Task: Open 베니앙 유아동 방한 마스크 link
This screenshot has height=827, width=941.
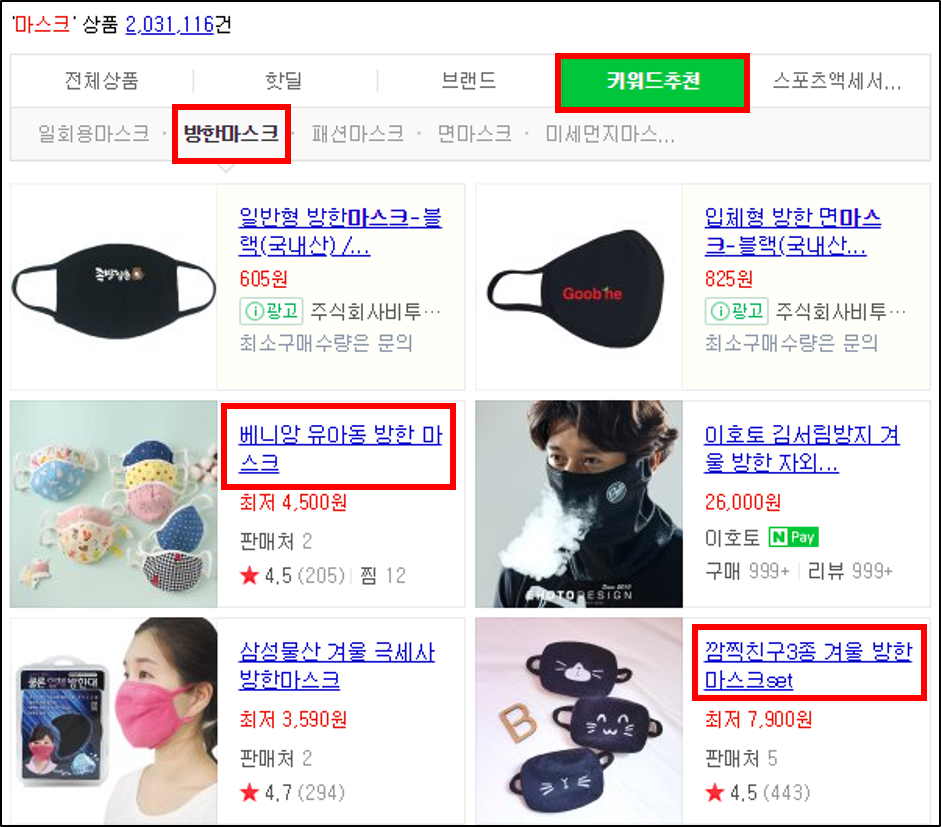Action: (340, 449)
